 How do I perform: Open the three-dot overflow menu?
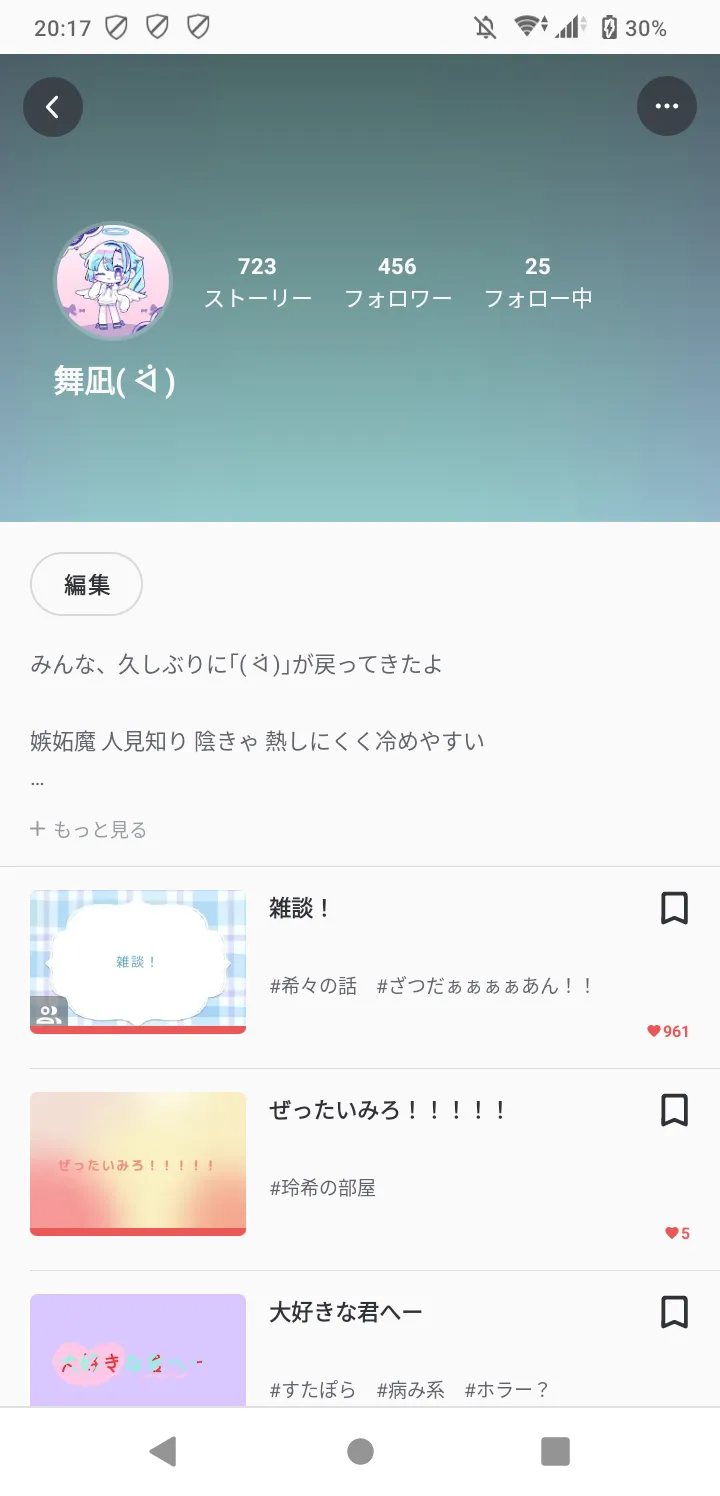tap(666, 106)
